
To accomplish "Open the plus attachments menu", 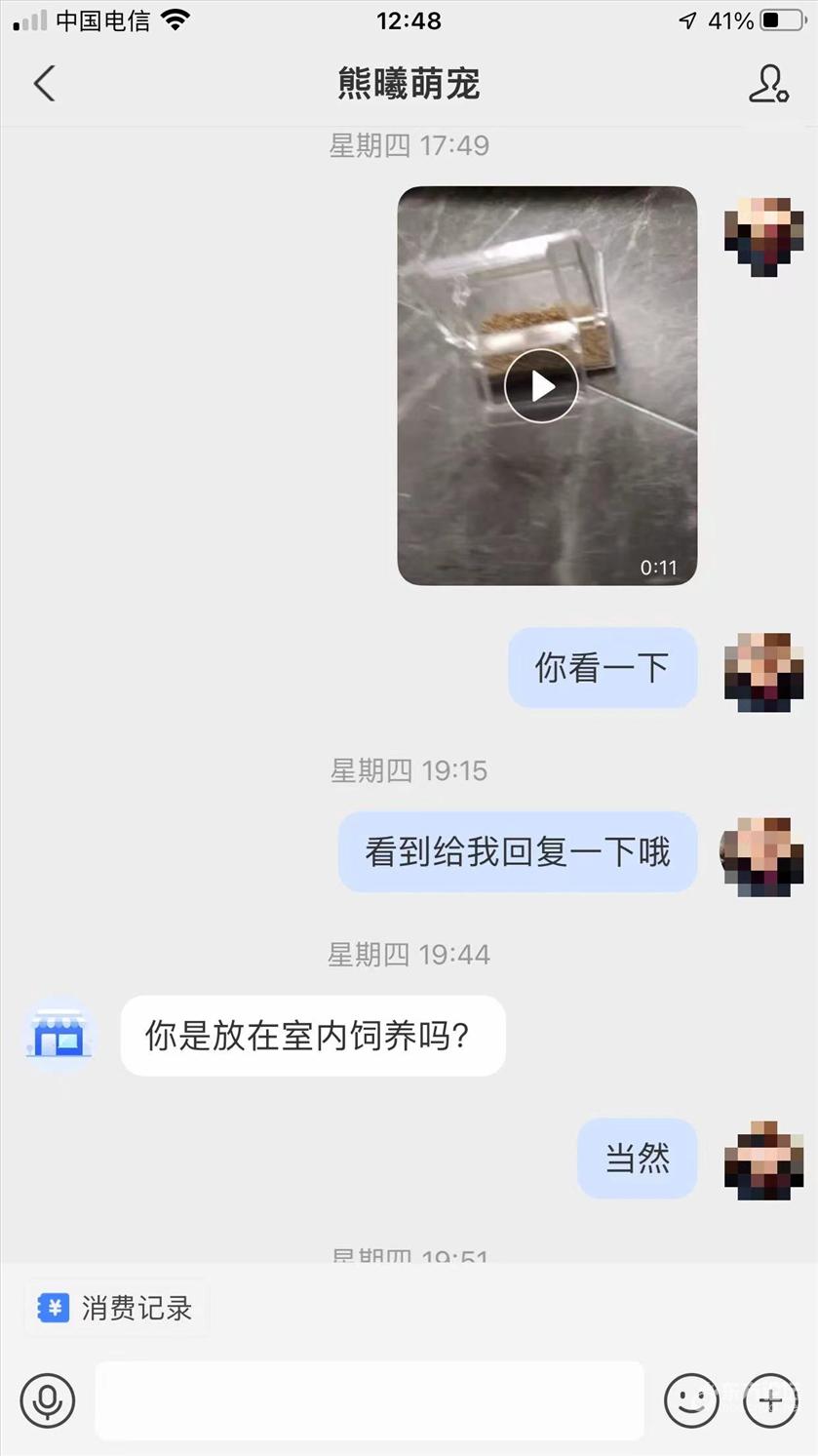I will point(770,1401).
